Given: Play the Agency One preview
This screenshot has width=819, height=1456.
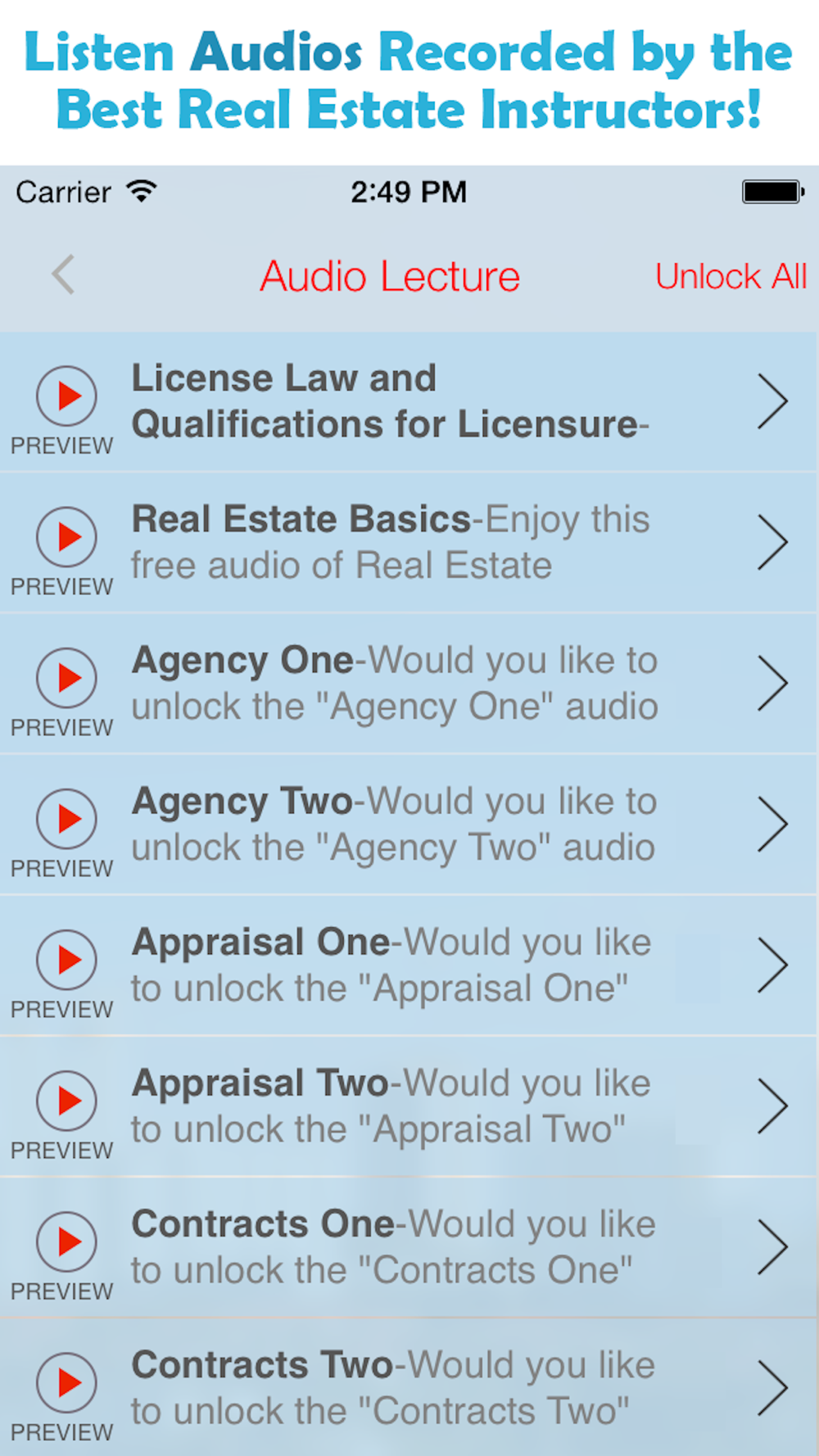Looking at the screenshot, I should pyautogui.click(x=66, y=678).
